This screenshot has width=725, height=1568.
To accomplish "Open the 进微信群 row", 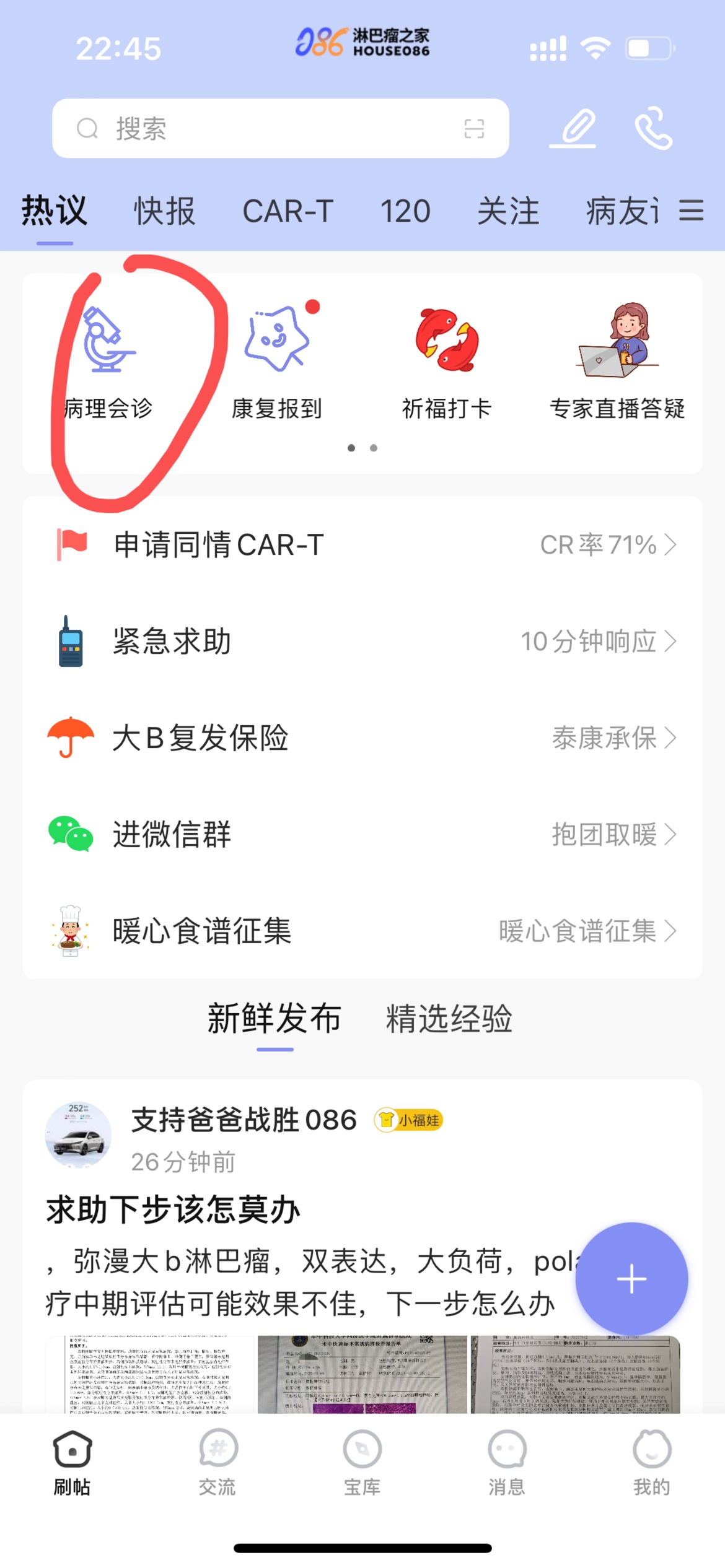I will pos(362,834).
